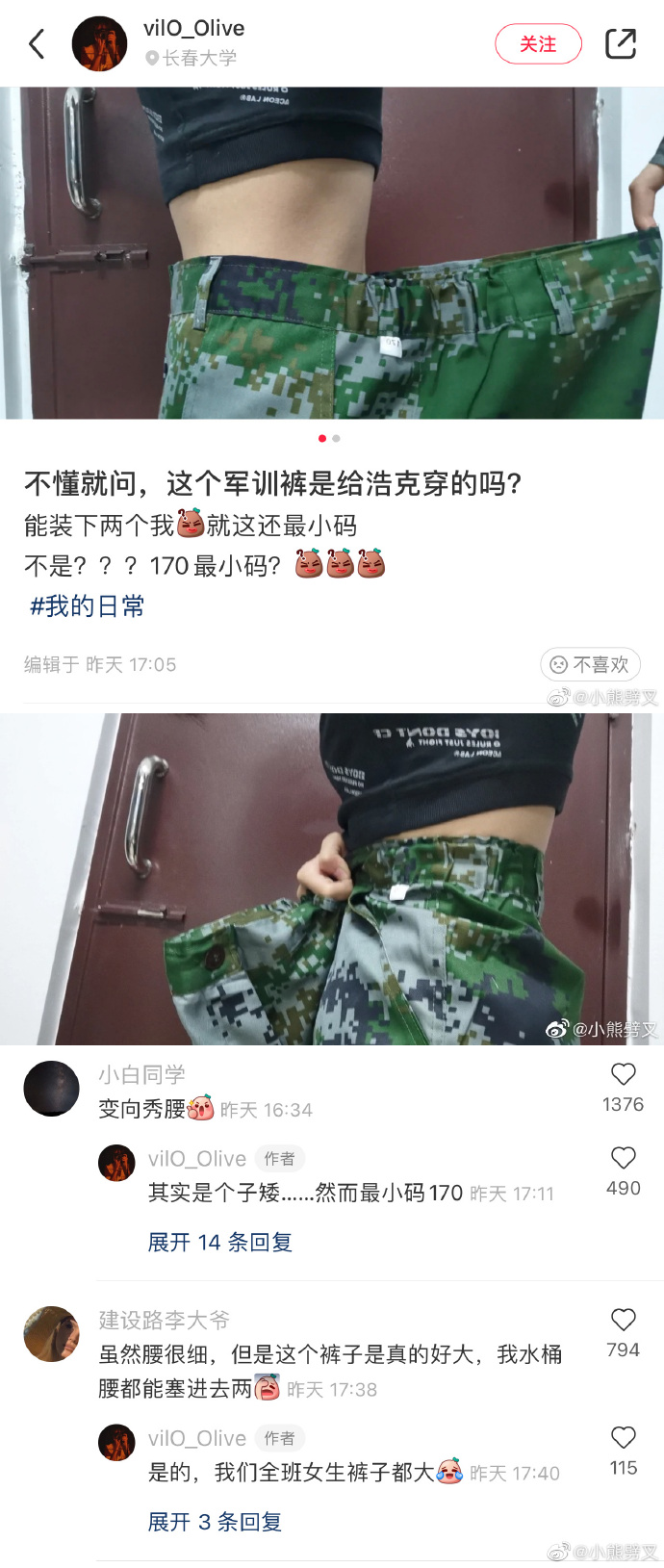
Task: Like 建设路李大爷's comment
Action: pyautogui.click(x=624, y=1321)
